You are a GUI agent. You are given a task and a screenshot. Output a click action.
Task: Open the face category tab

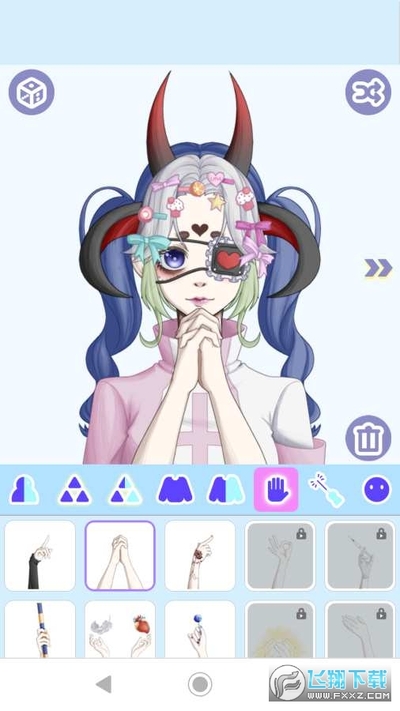376,490
